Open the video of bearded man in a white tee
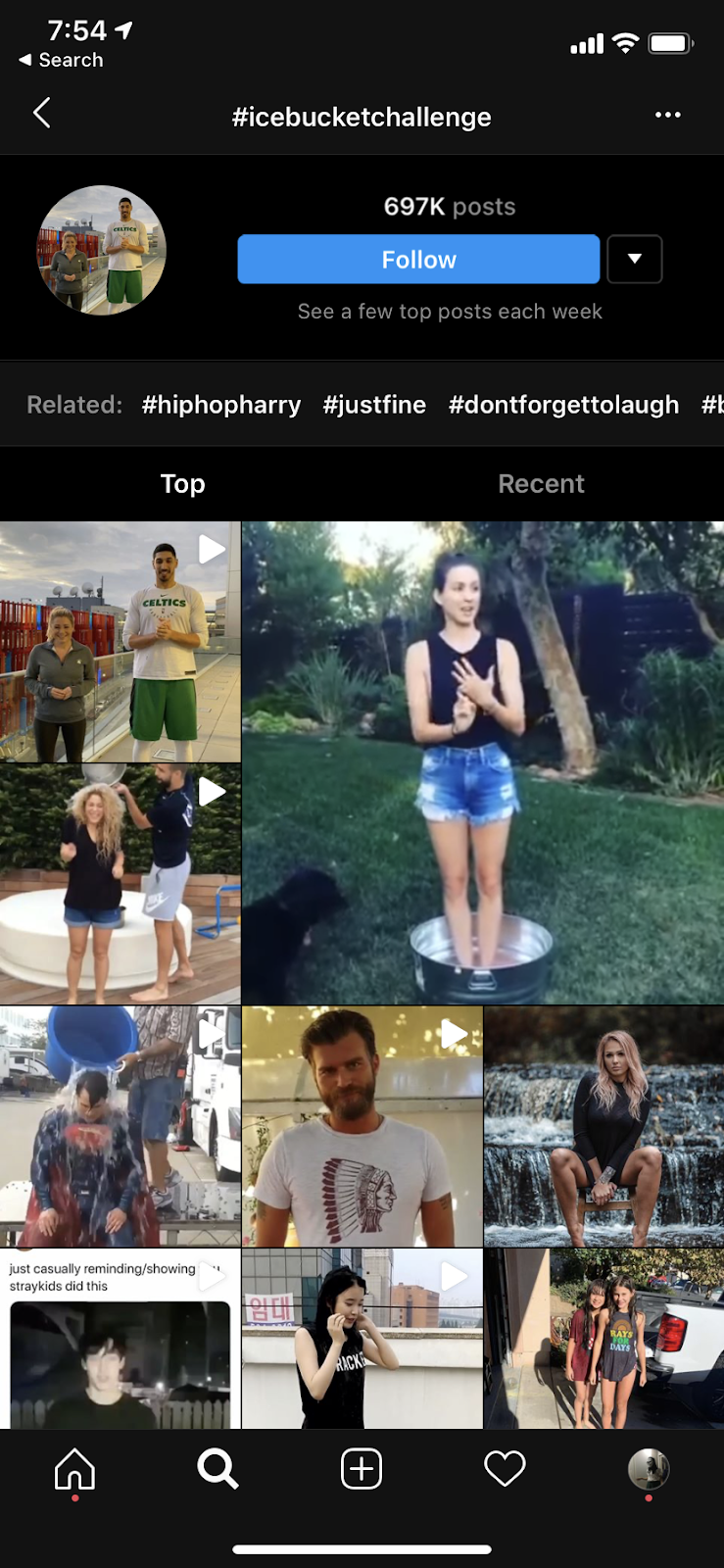This screenshot has width=724, height=1568. (362, 1126)
